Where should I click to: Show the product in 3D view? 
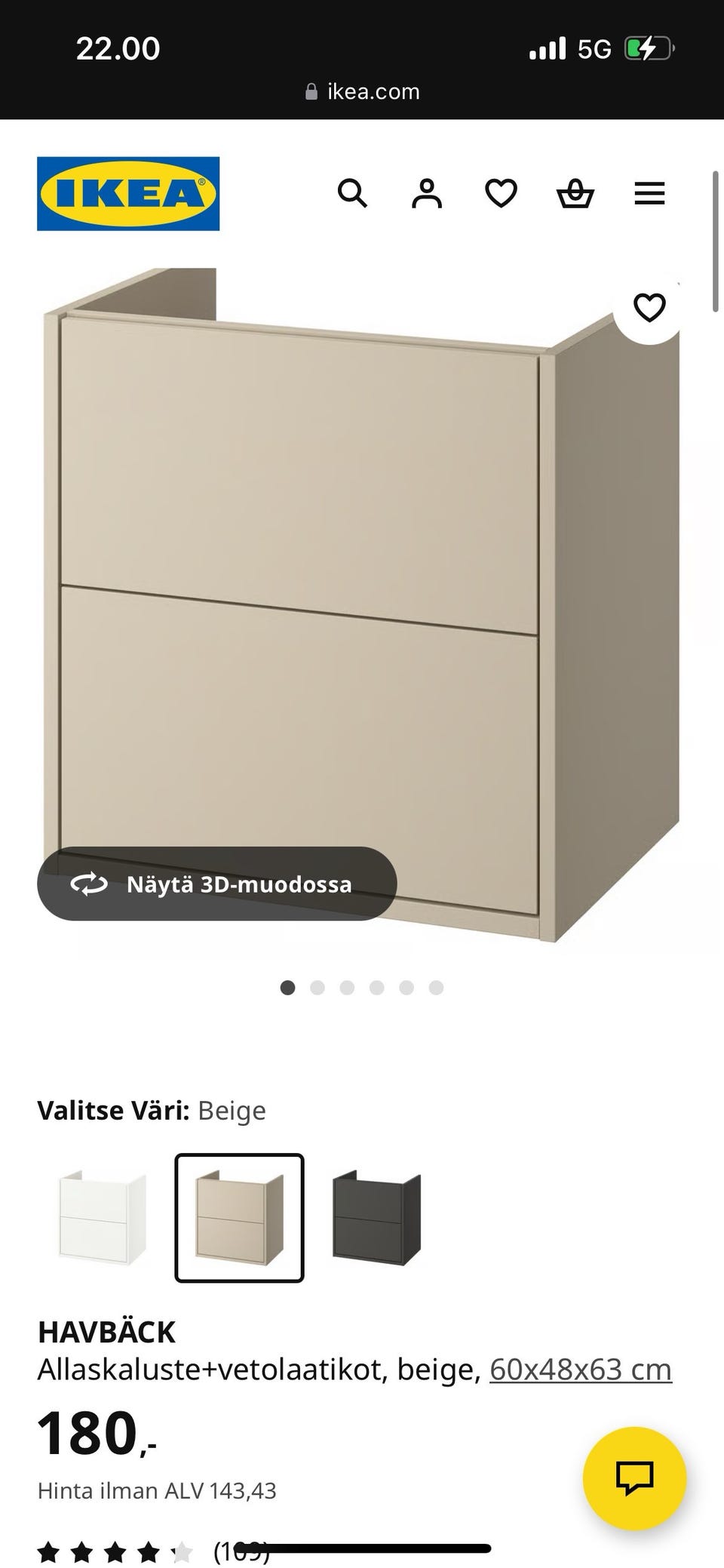click(216, 884)
